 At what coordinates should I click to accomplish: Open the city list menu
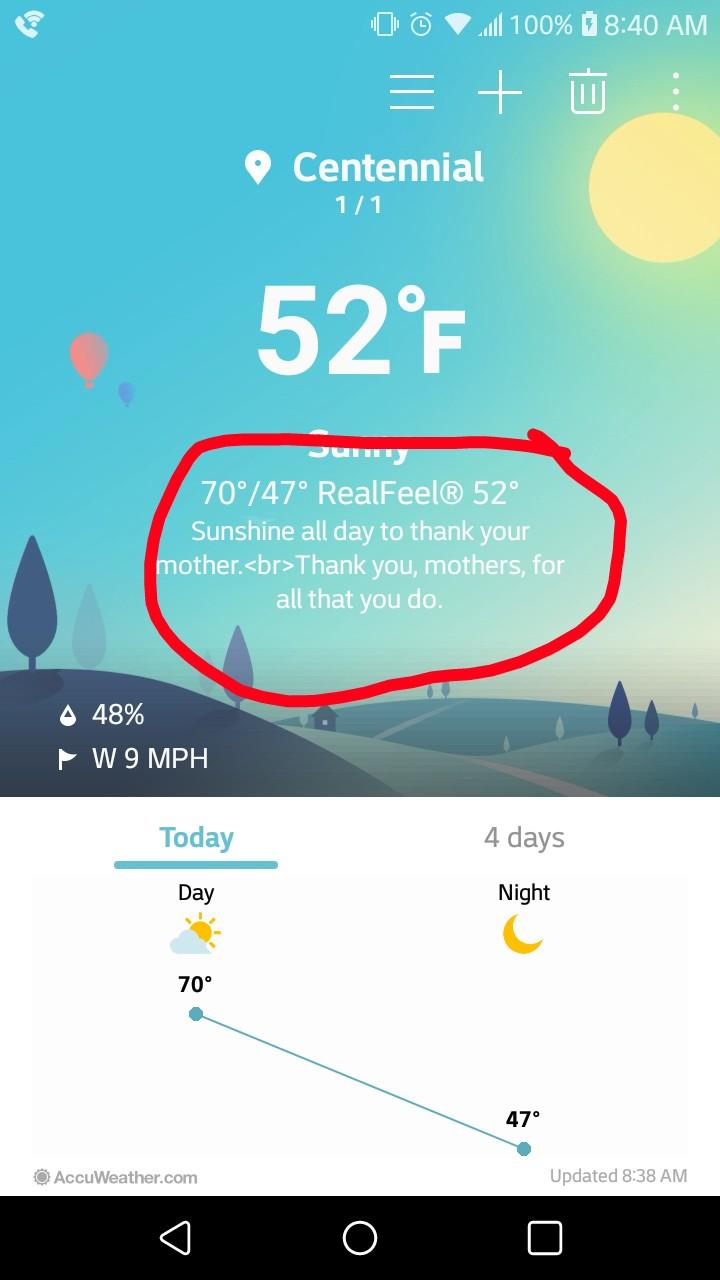click(411, 93)
